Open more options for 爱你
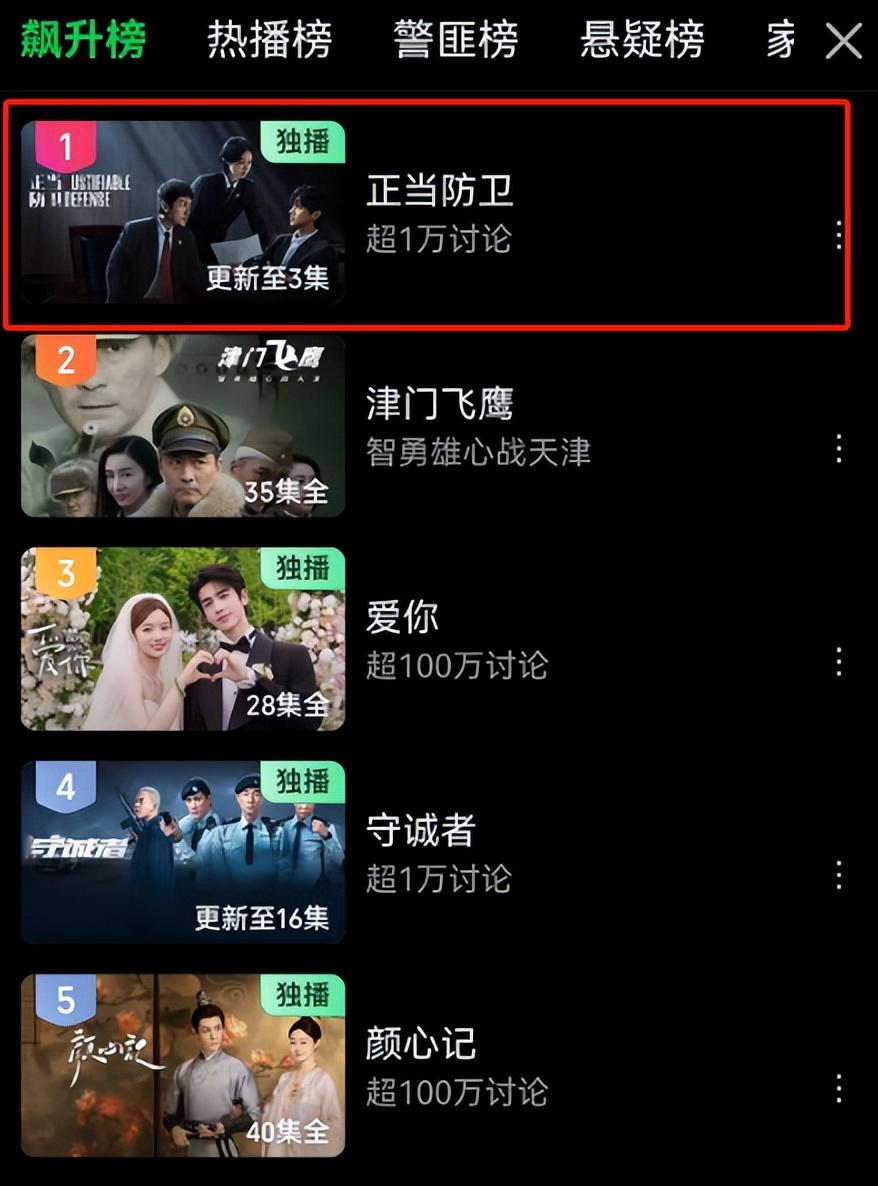Viewport: 878px width, 1186px height. coord(839,661)
